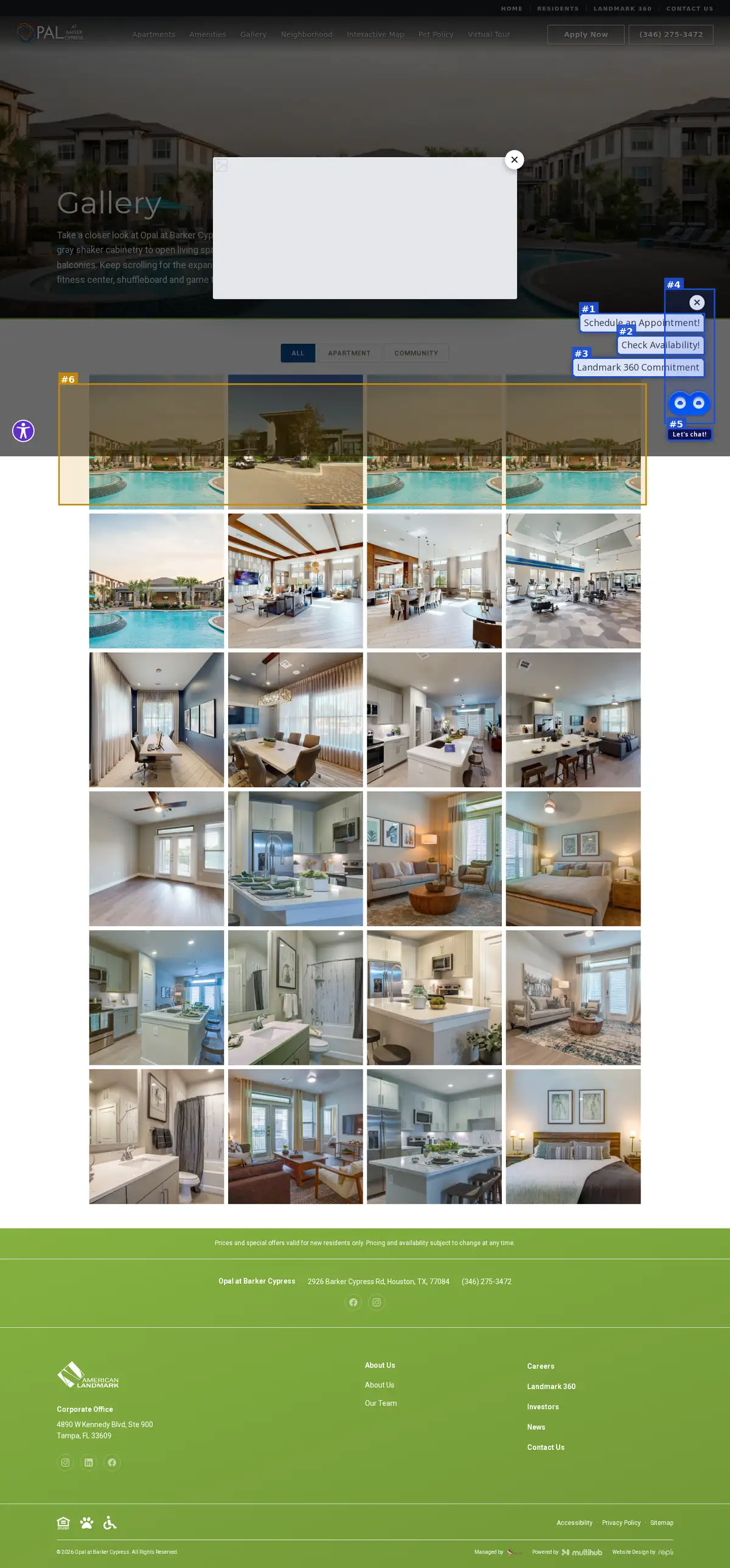Call the (346) 275-3472 header button
Image resolution: width=730 pixels, height=1568 pixels.
click(x=670, y=35)
